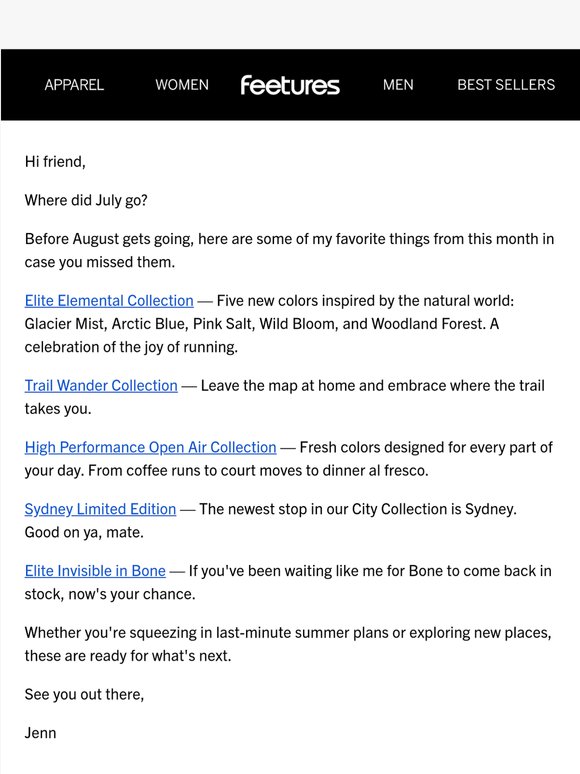Screen dimensions: 580x774
Task: View Best Sellers
Action: coord(506,85)
